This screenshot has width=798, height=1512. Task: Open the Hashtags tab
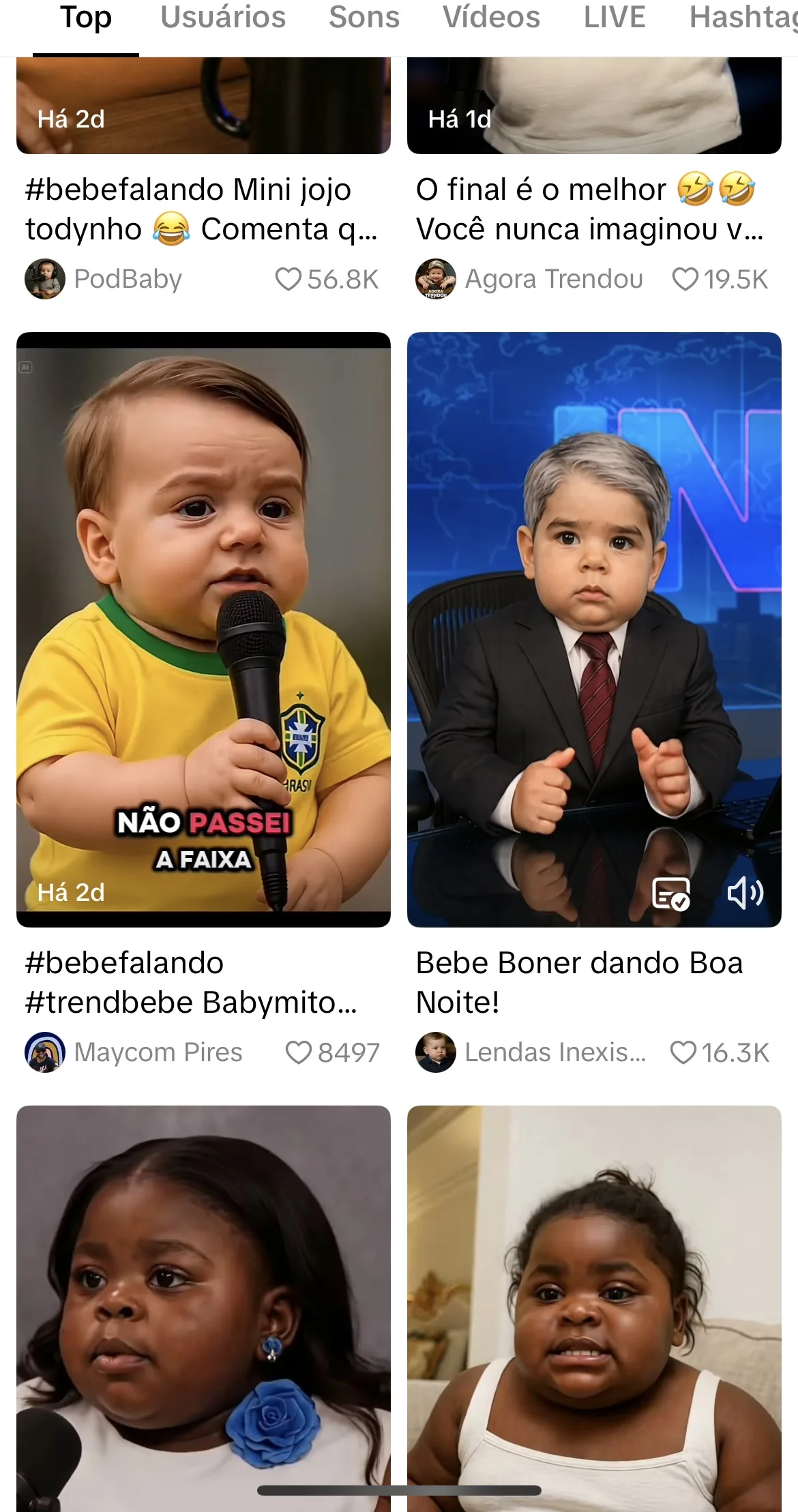click(743, 18)
